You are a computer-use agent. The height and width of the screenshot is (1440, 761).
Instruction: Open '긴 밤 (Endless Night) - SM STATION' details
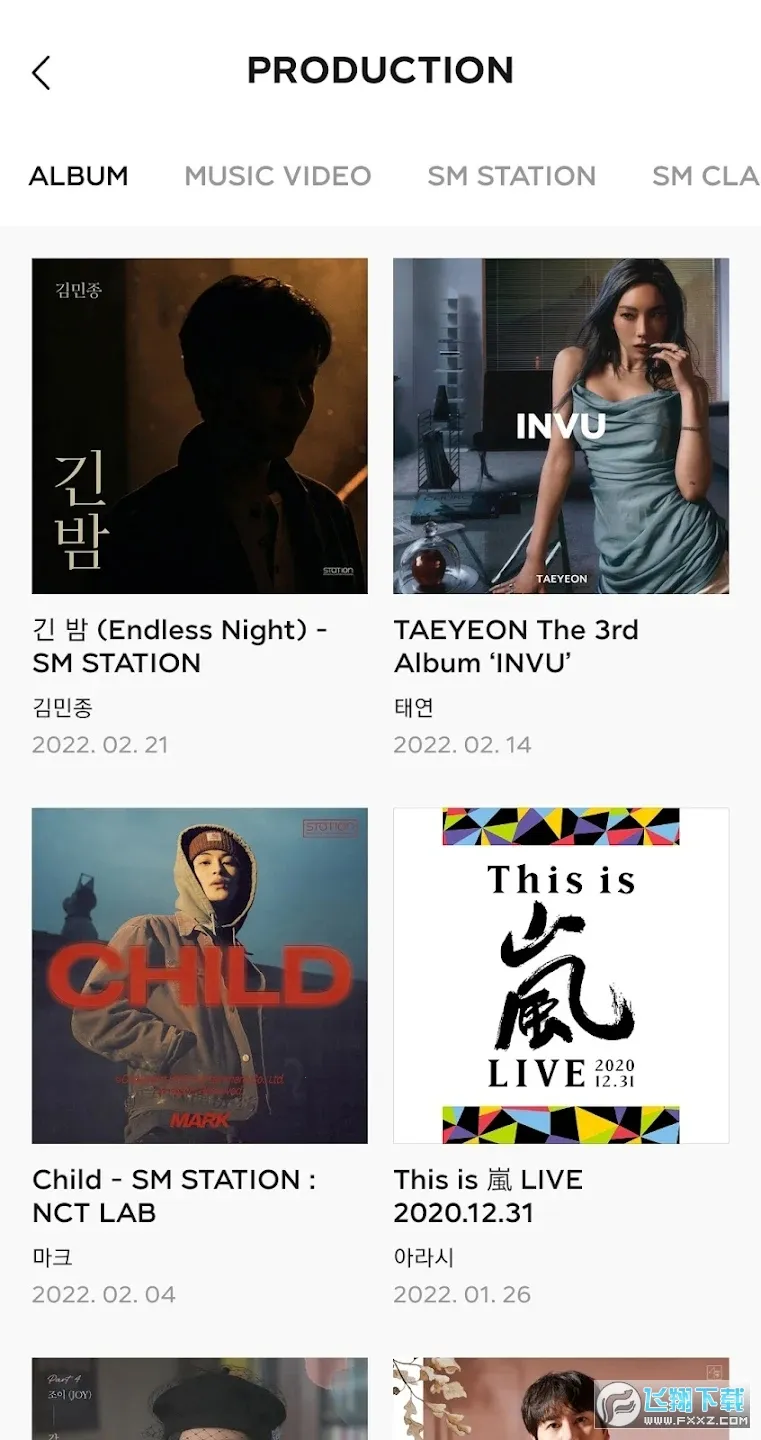click(186, 646)
